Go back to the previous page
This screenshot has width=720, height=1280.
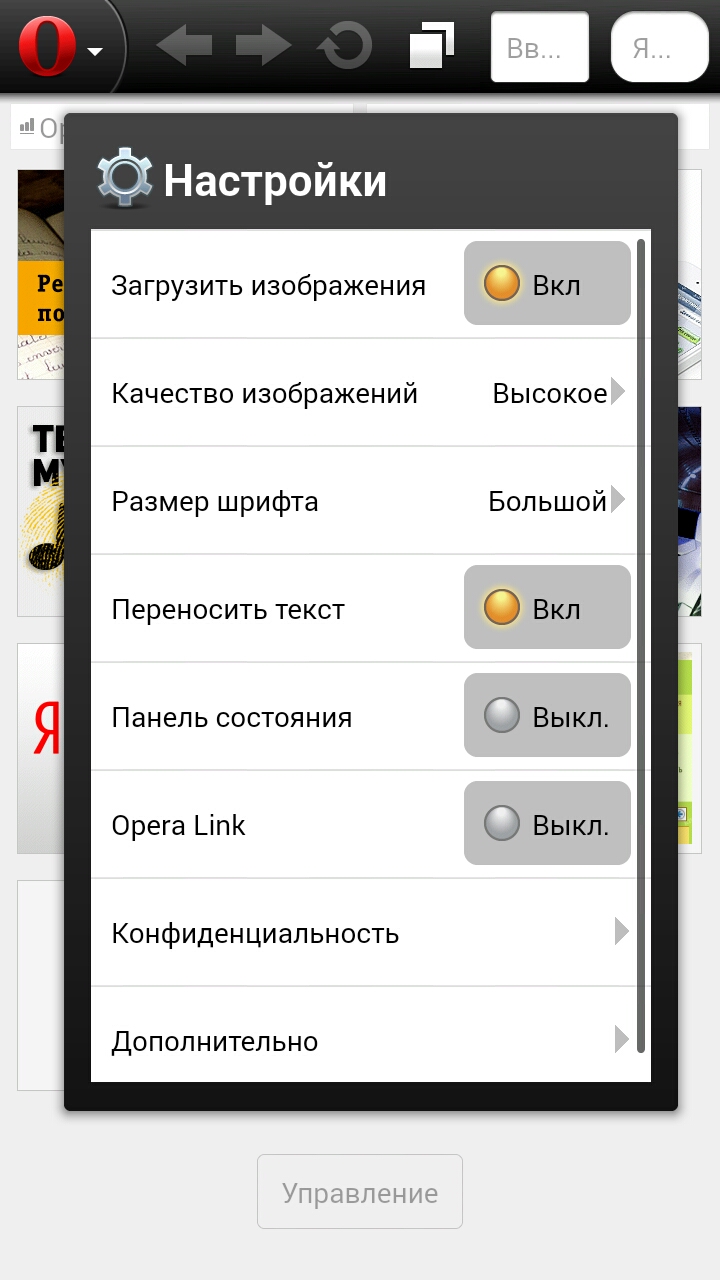(184, 46)
